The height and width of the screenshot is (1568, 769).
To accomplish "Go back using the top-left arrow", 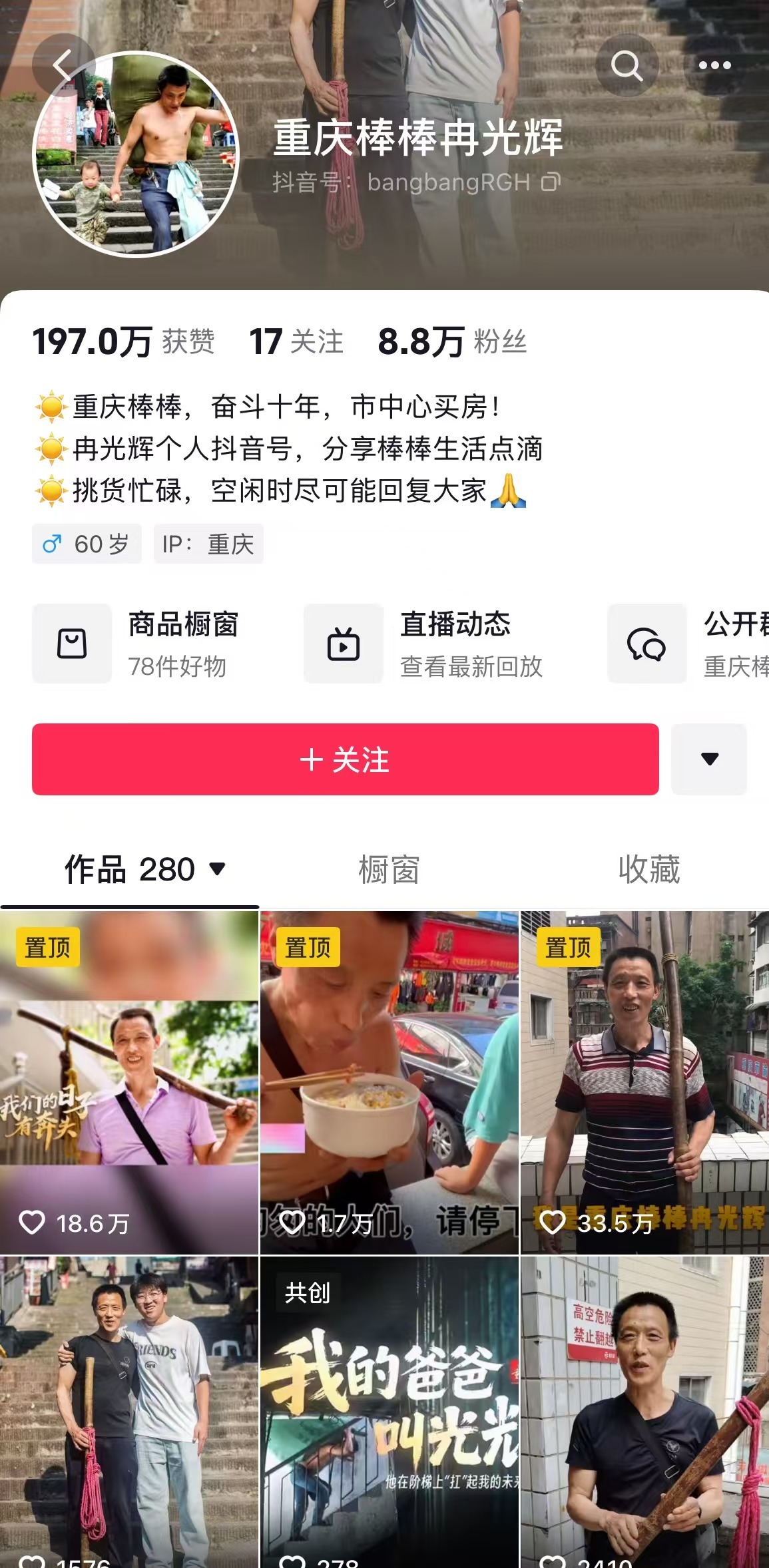I will (63, 65).
